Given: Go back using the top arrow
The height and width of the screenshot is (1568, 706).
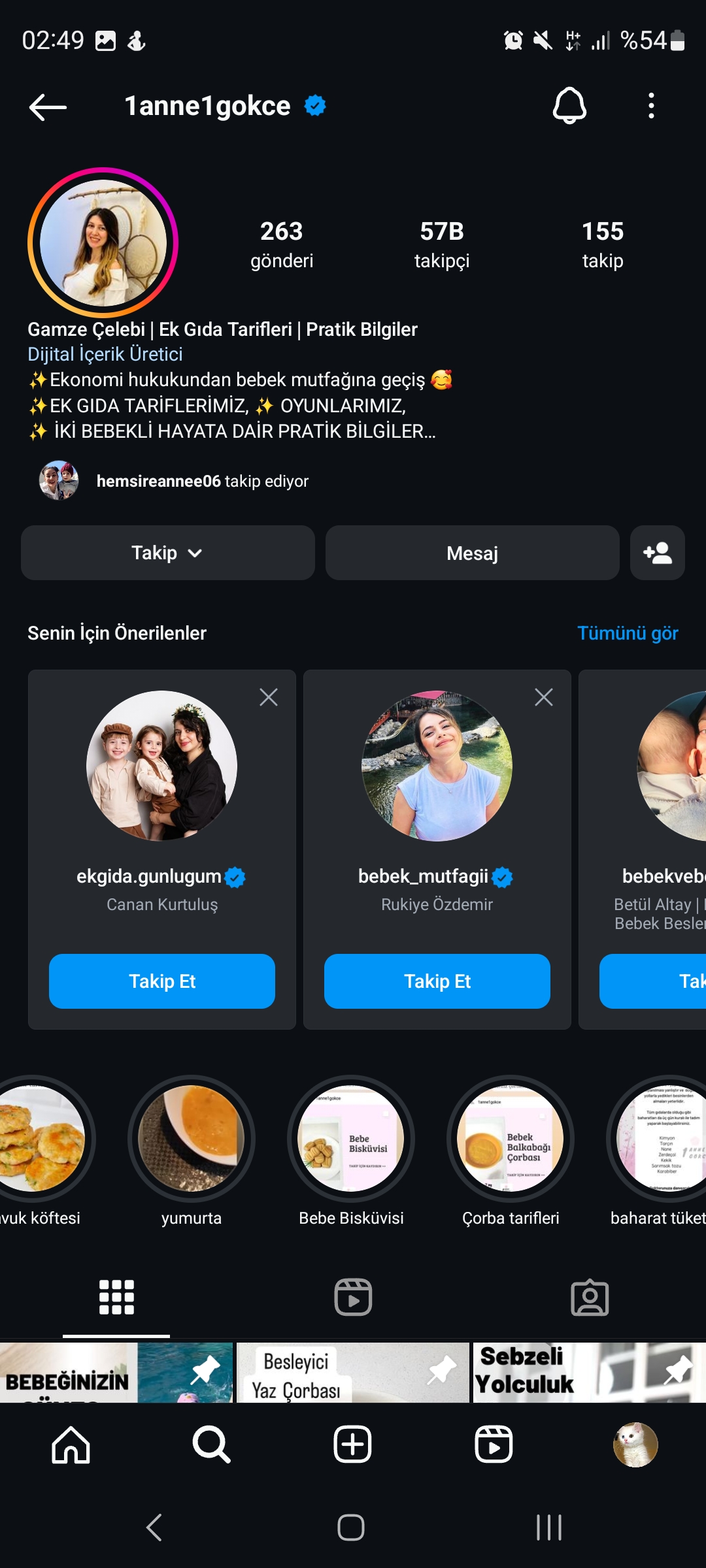Looking at the screenshot, I should pos(48,106).
